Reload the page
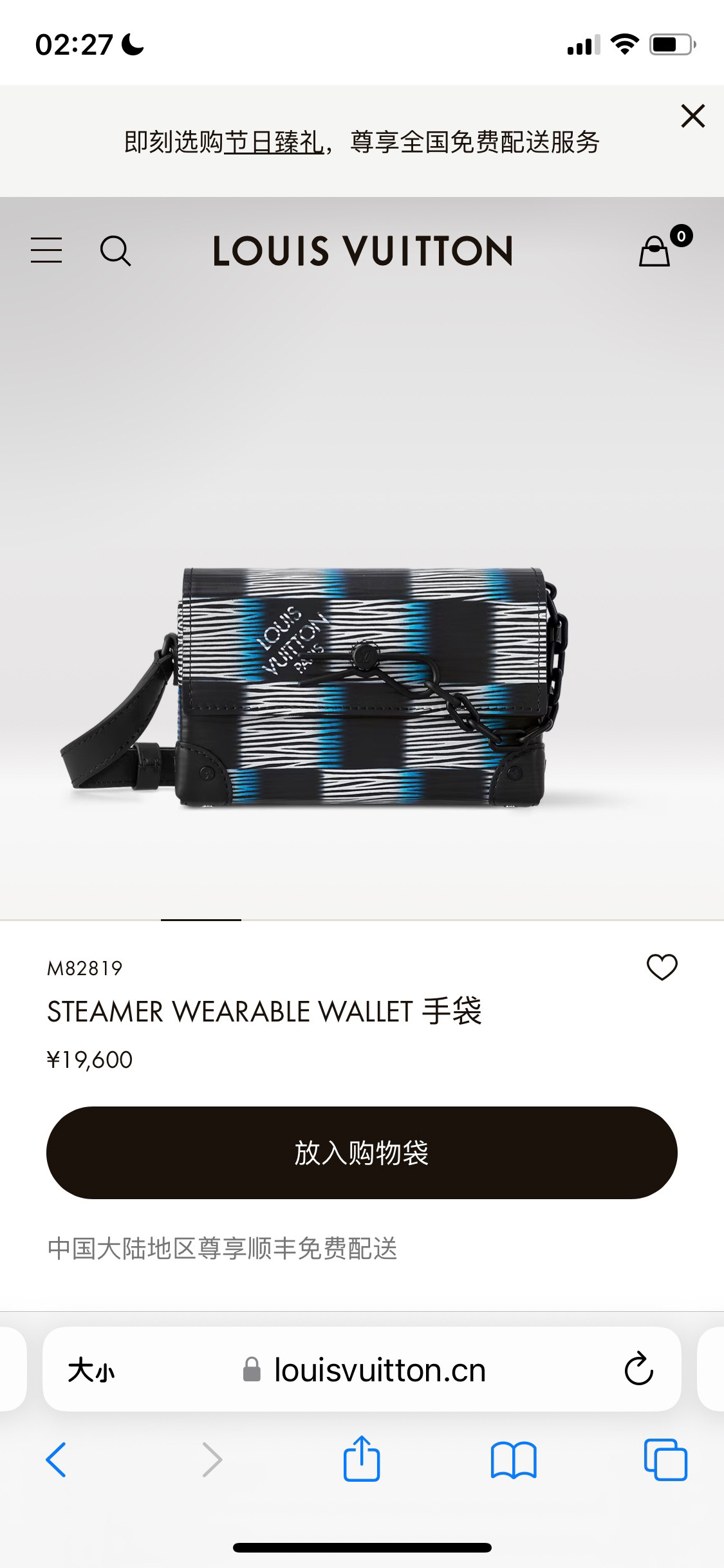 (638, 1370)
